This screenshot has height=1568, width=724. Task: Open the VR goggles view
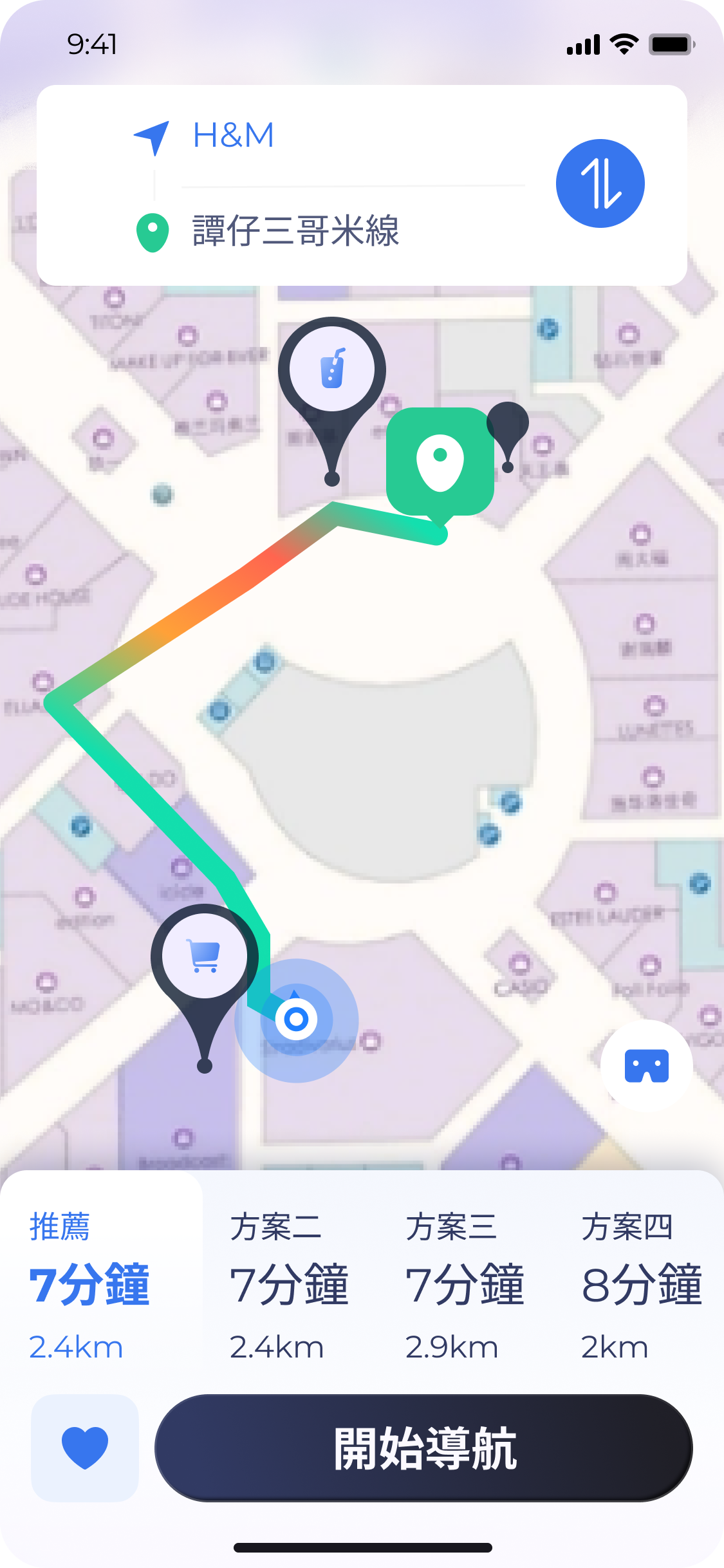pyautogui.click(x=646, y=1066)
